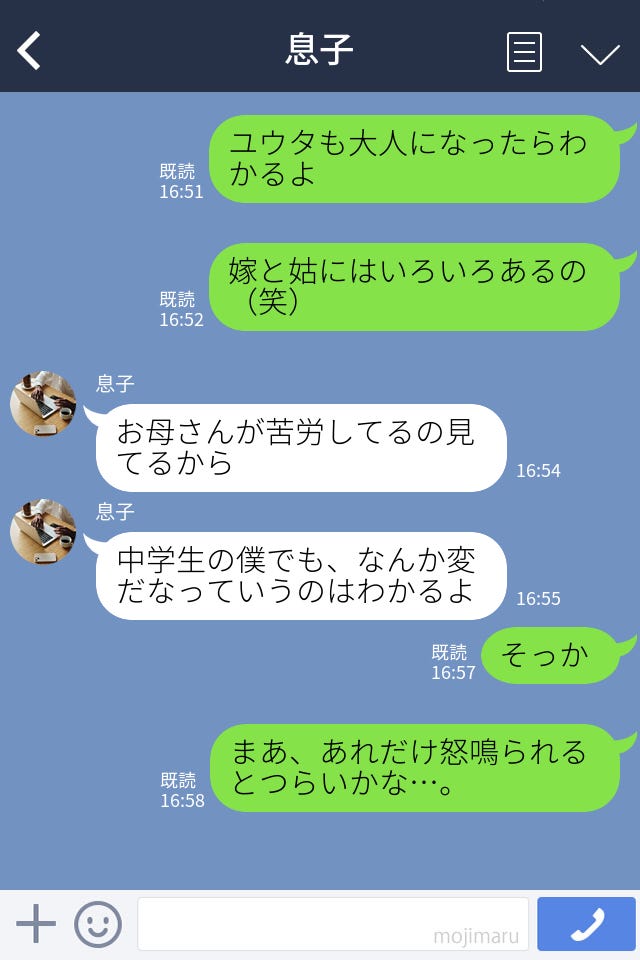Focus the message input field

[332, 924]
